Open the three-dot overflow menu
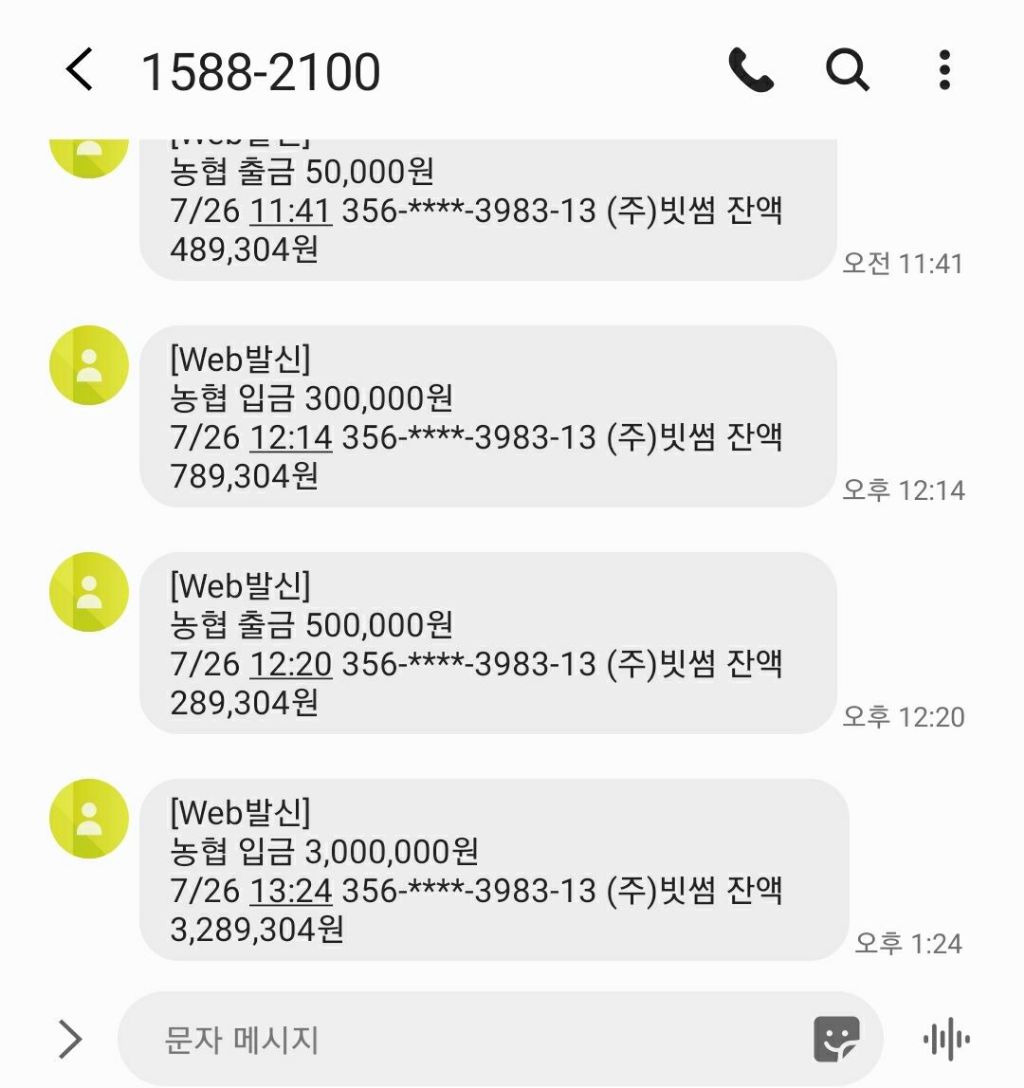The width and height of the screenshot is (1024, 1088). click(944, 69)
